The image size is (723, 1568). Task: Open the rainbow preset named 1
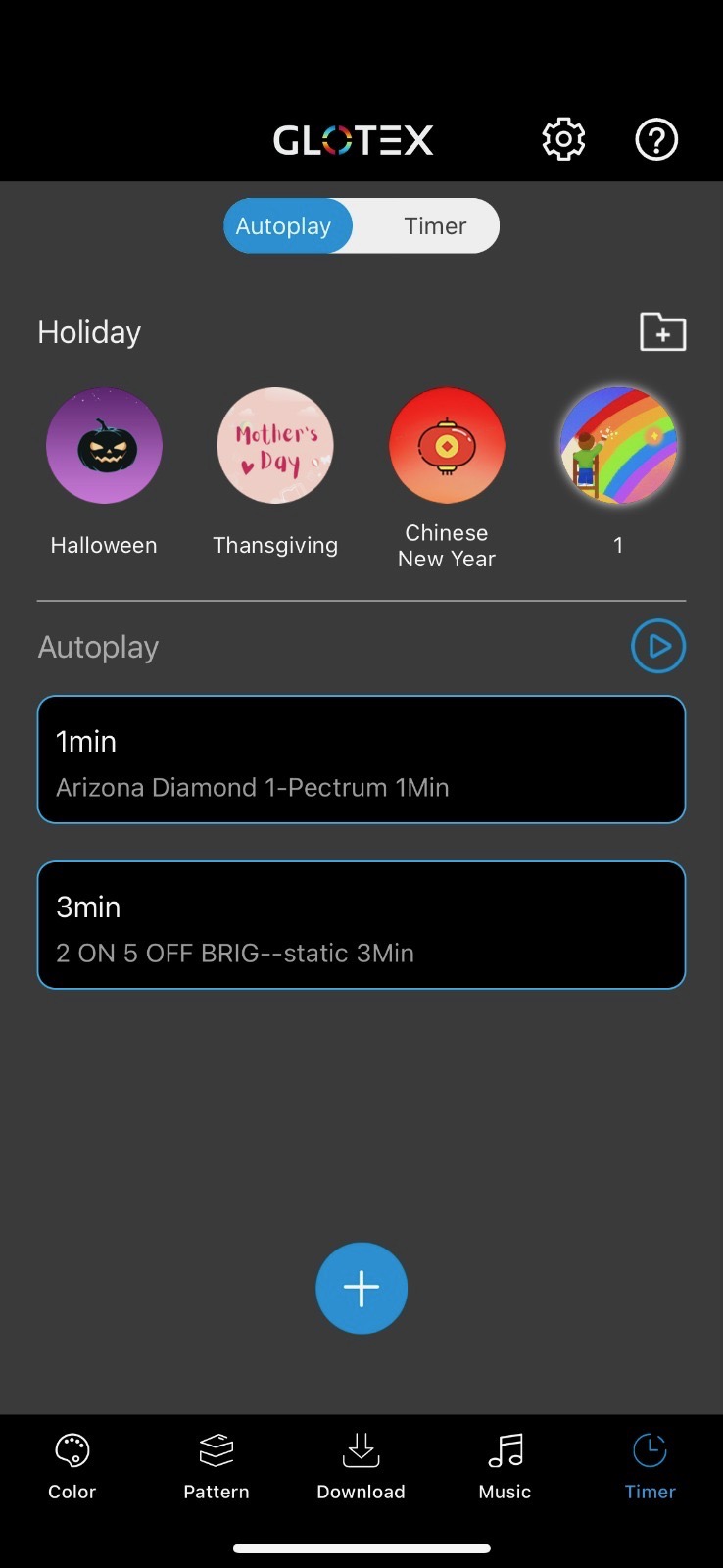(618, 446)
